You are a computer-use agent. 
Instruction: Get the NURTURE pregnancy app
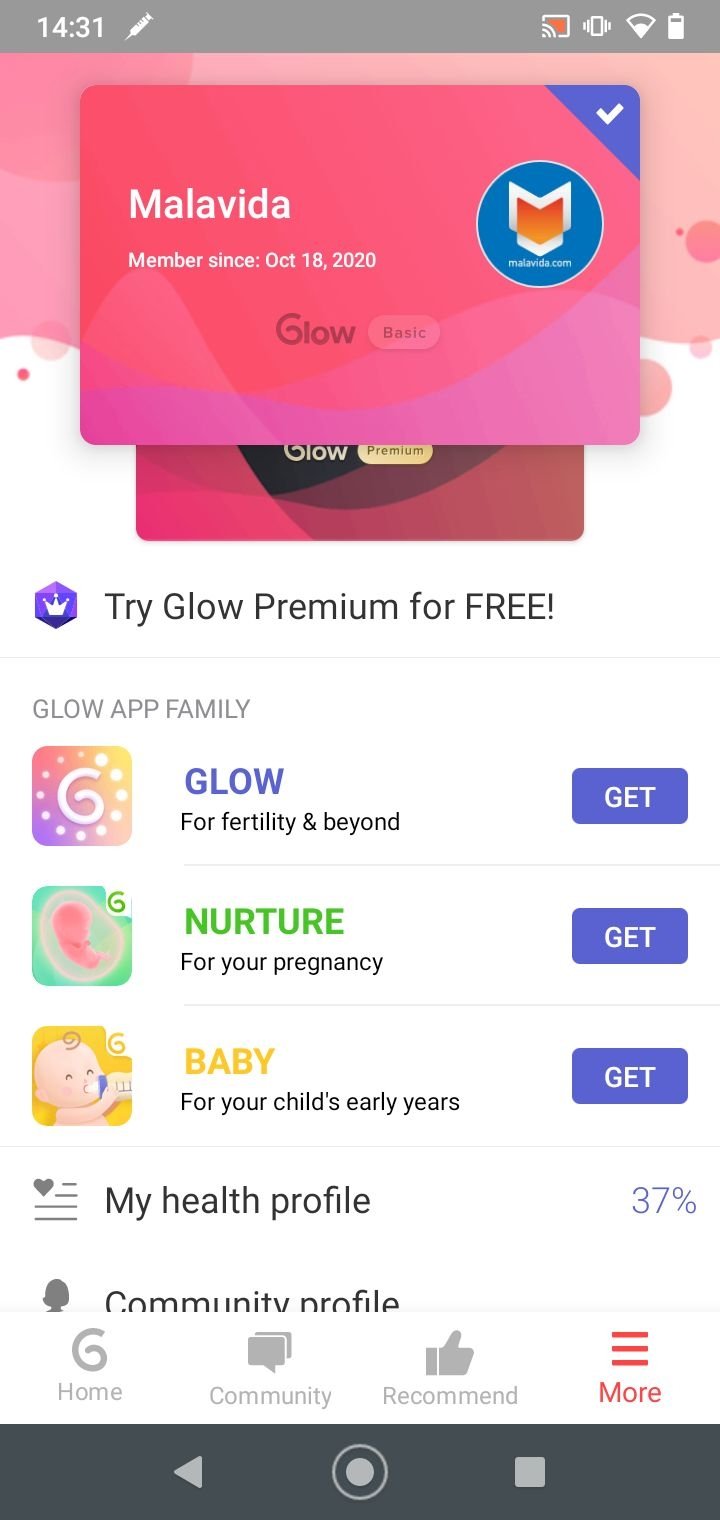coord(629,936)
